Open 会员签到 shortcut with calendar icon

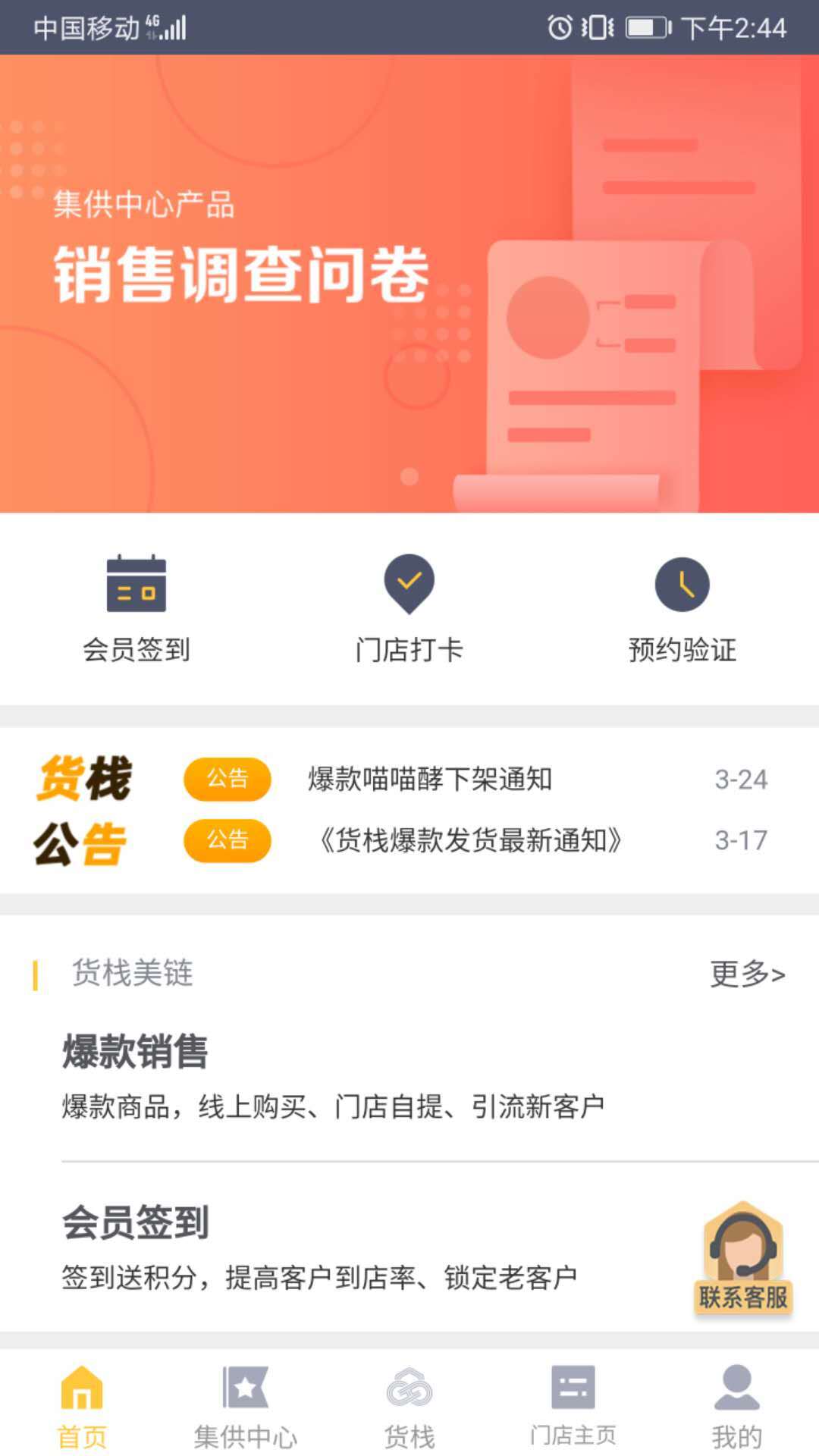(x=136, y=608)
